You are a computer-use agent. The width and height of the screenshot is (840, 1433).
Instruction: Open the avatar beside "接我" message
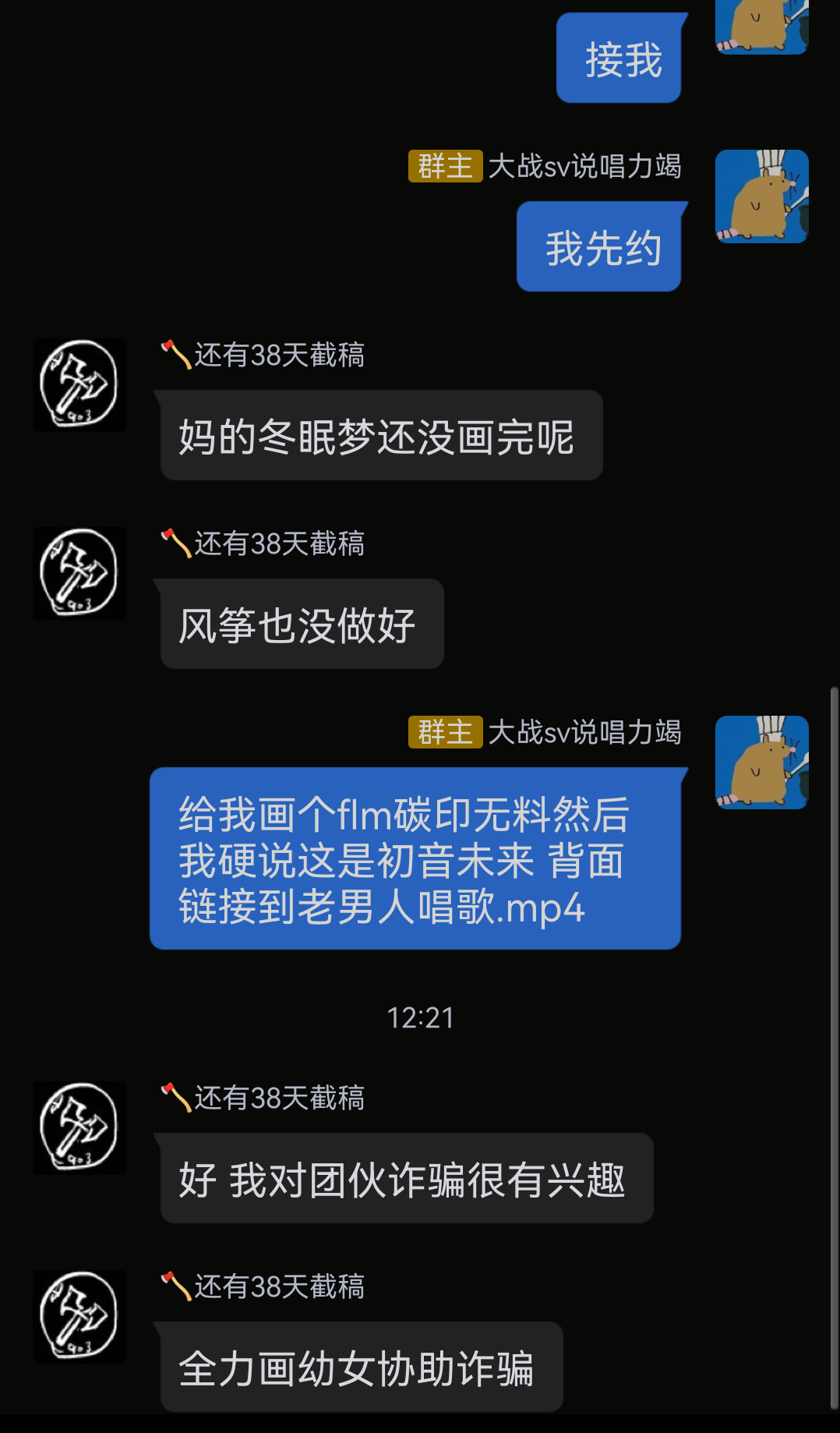click(x=761, y=26)
